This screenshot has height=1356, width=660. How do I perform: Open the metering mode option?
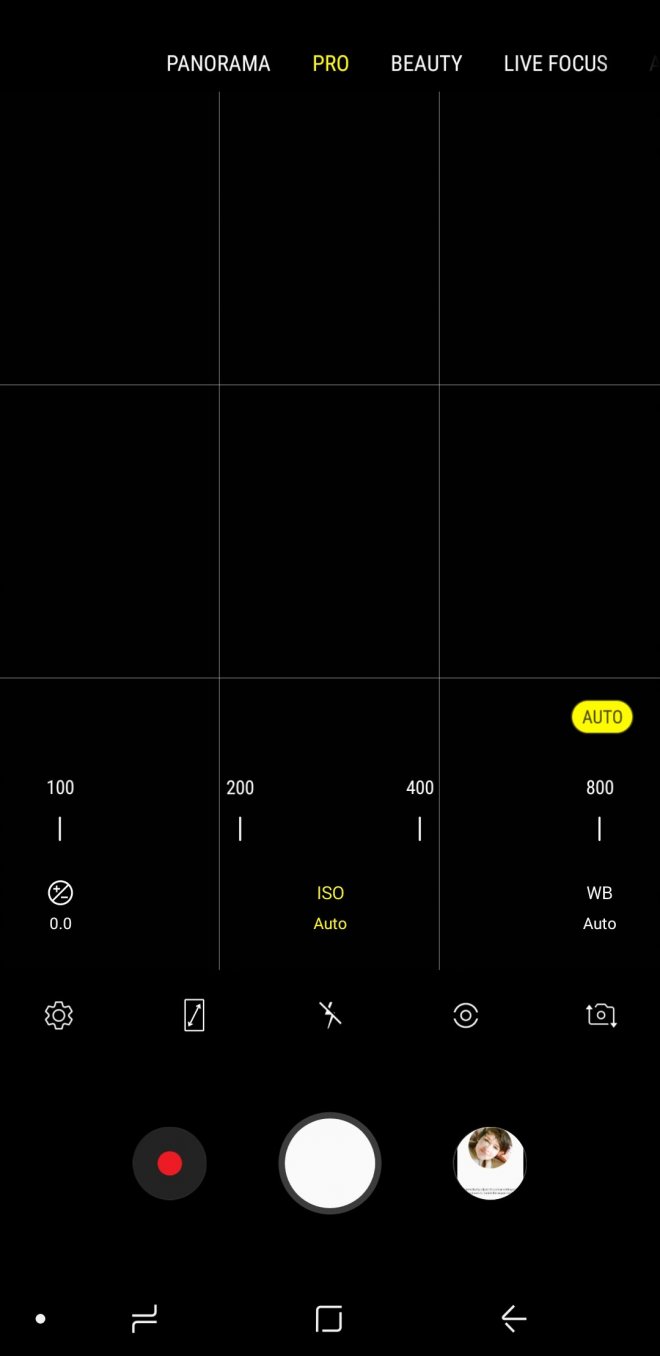coord(465,1016)
